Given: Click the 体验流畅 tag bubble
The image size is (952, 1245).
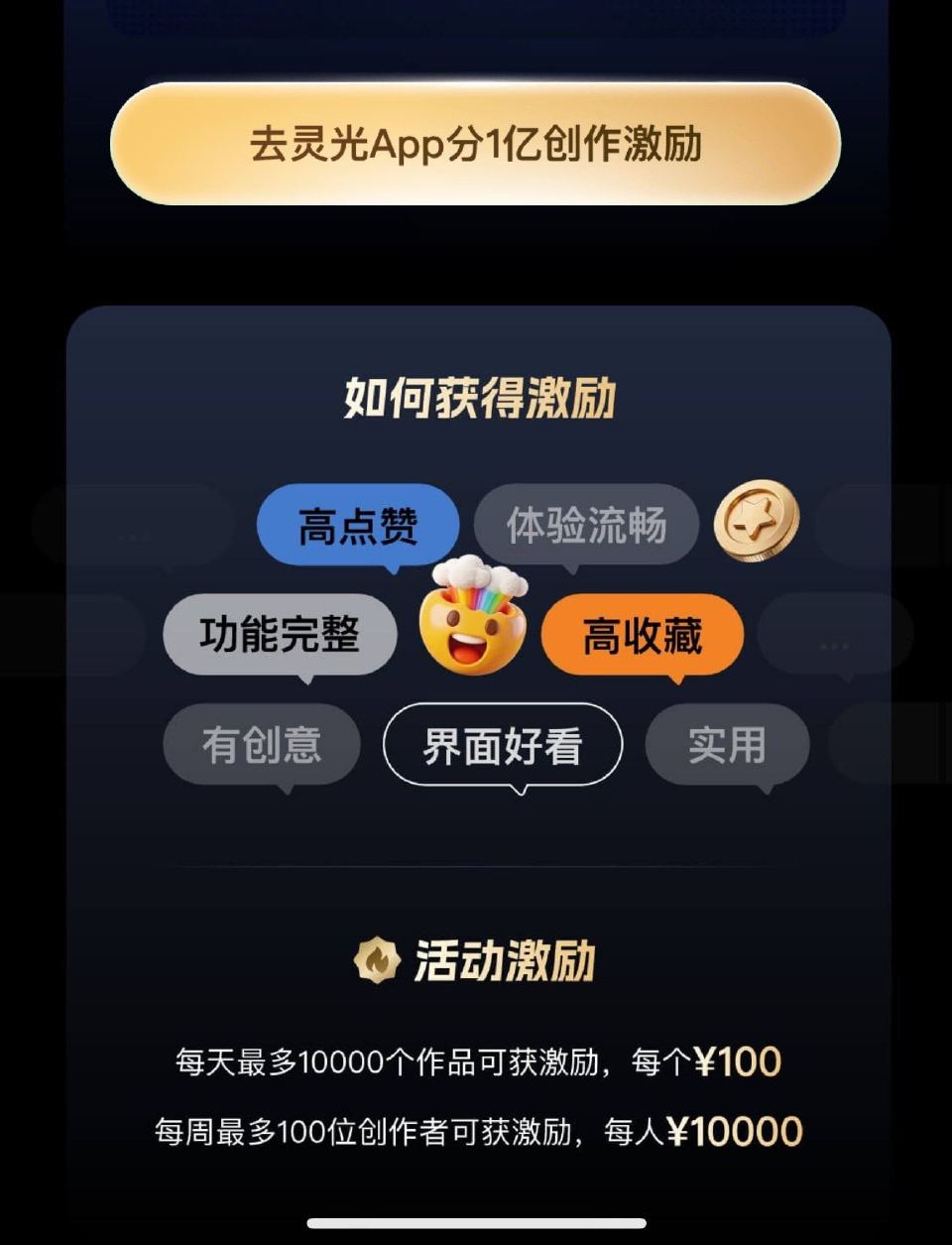Looking at the screenshot, I should coord(587,523).
